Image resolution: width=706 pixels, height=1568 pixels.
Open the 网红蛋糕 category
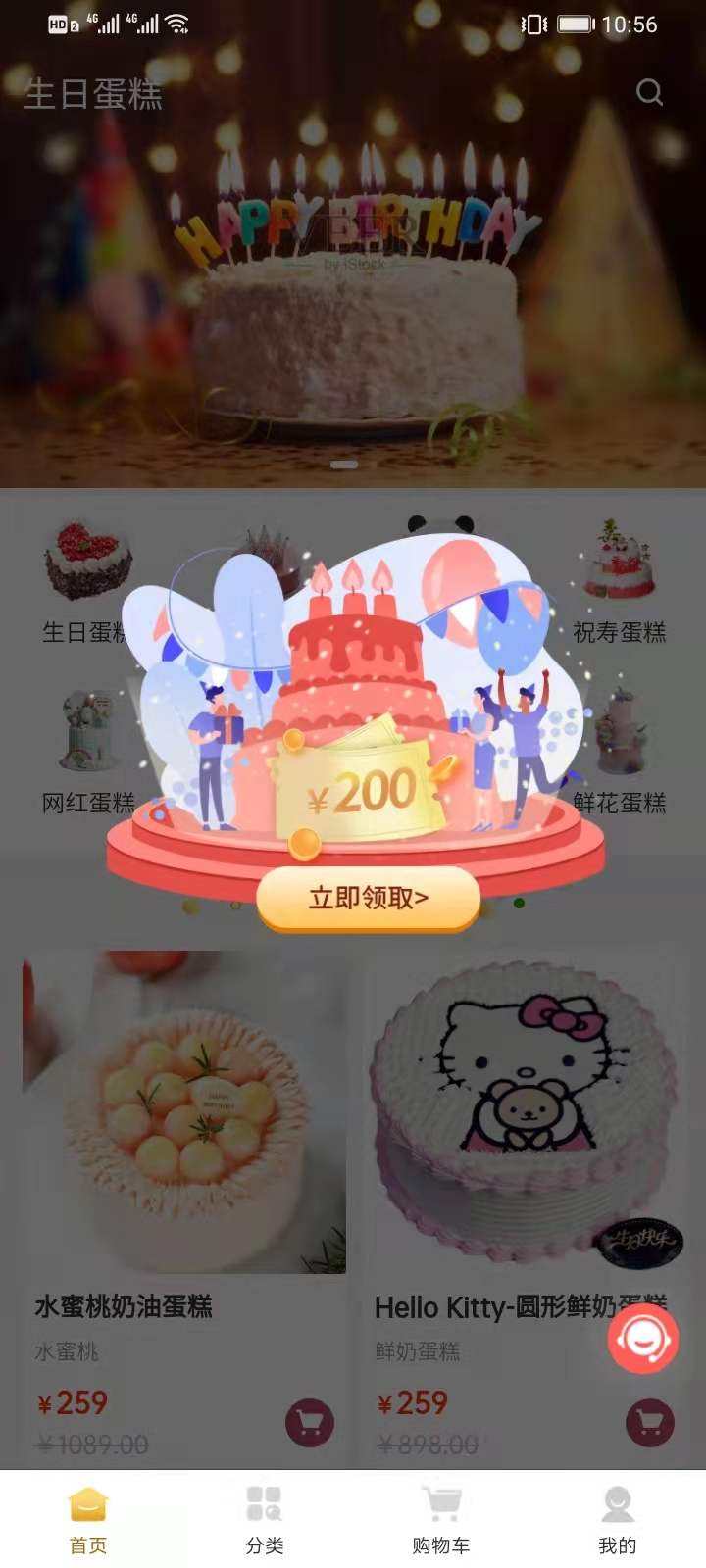[86, 752]
